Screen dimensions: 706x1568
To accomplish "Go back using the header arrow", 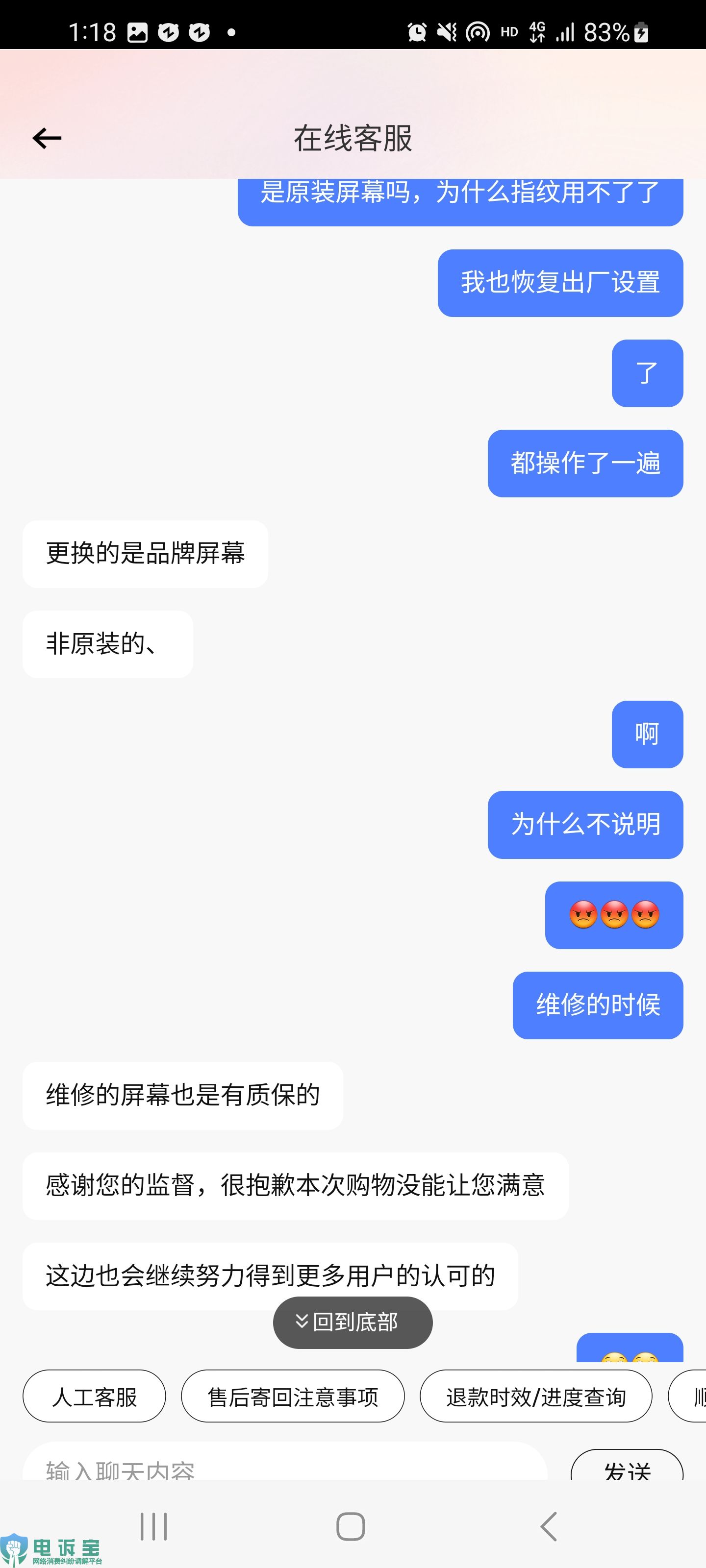I will tap(47, 138).
